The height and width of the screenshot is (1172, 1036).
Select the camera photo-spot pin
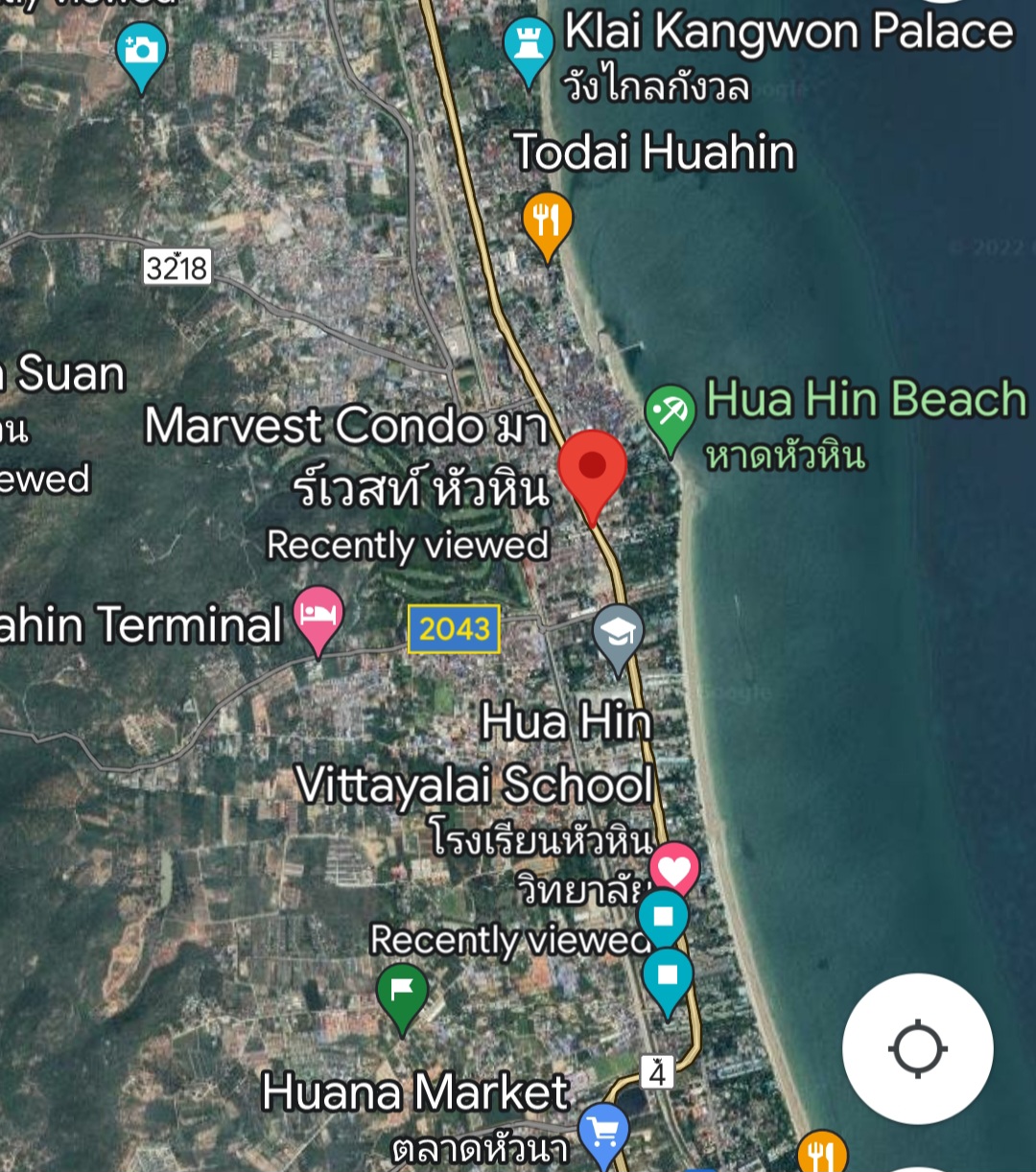141,52
